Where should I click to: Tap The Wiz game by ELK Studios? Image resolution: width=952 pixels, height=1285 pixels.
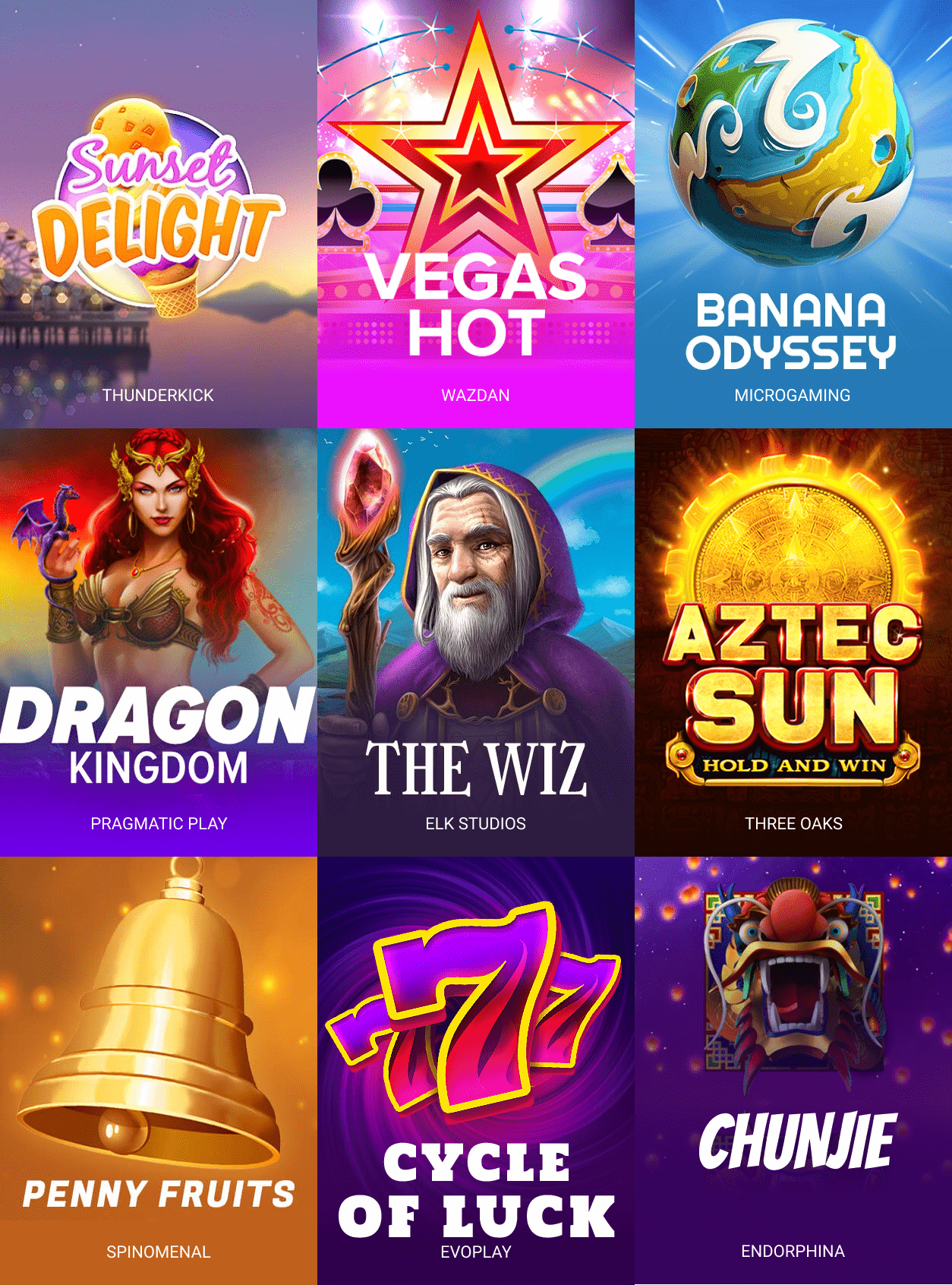(475, 642)
